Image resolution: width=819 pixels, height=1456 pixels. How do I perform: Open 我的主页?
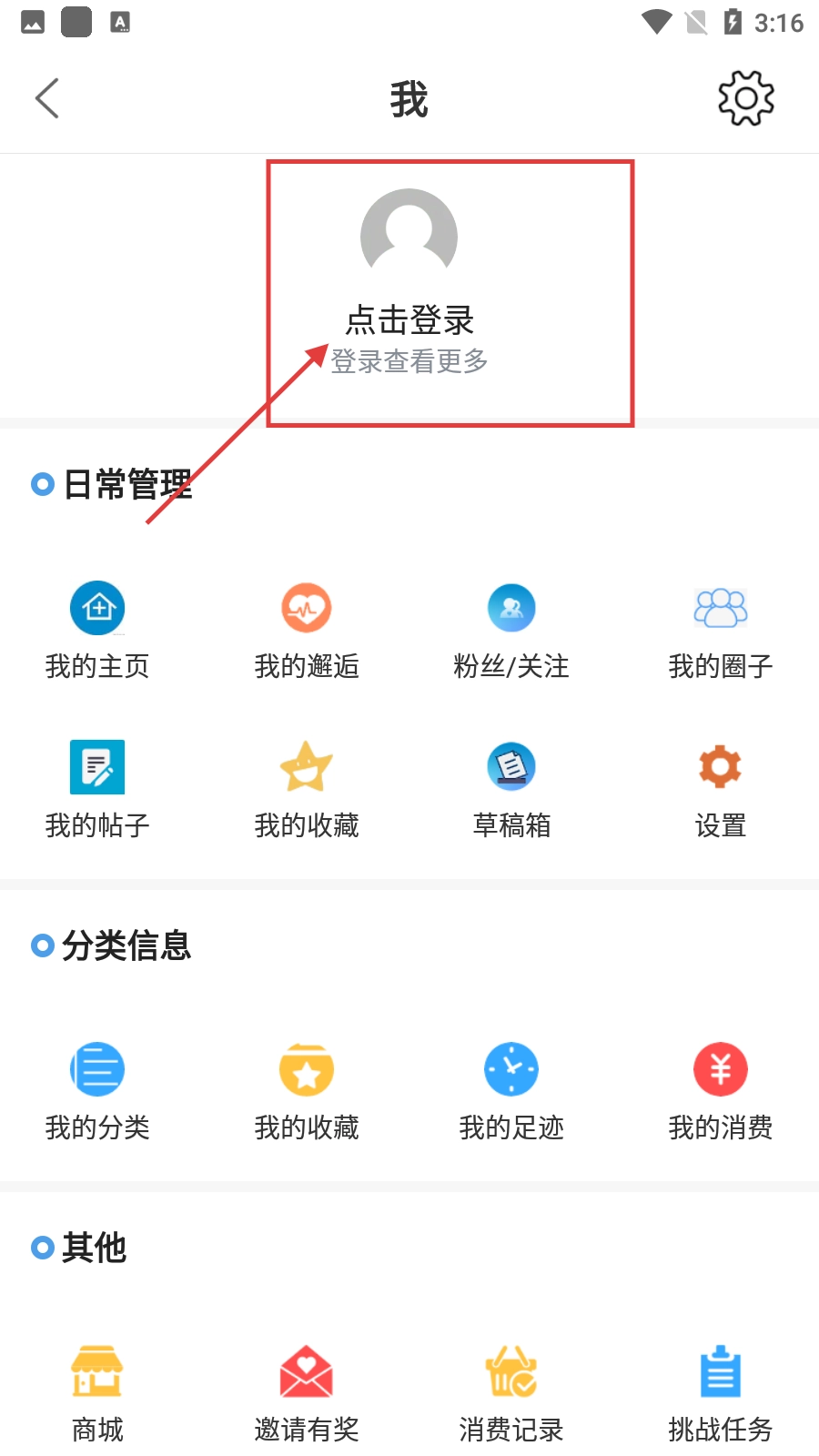97,630
